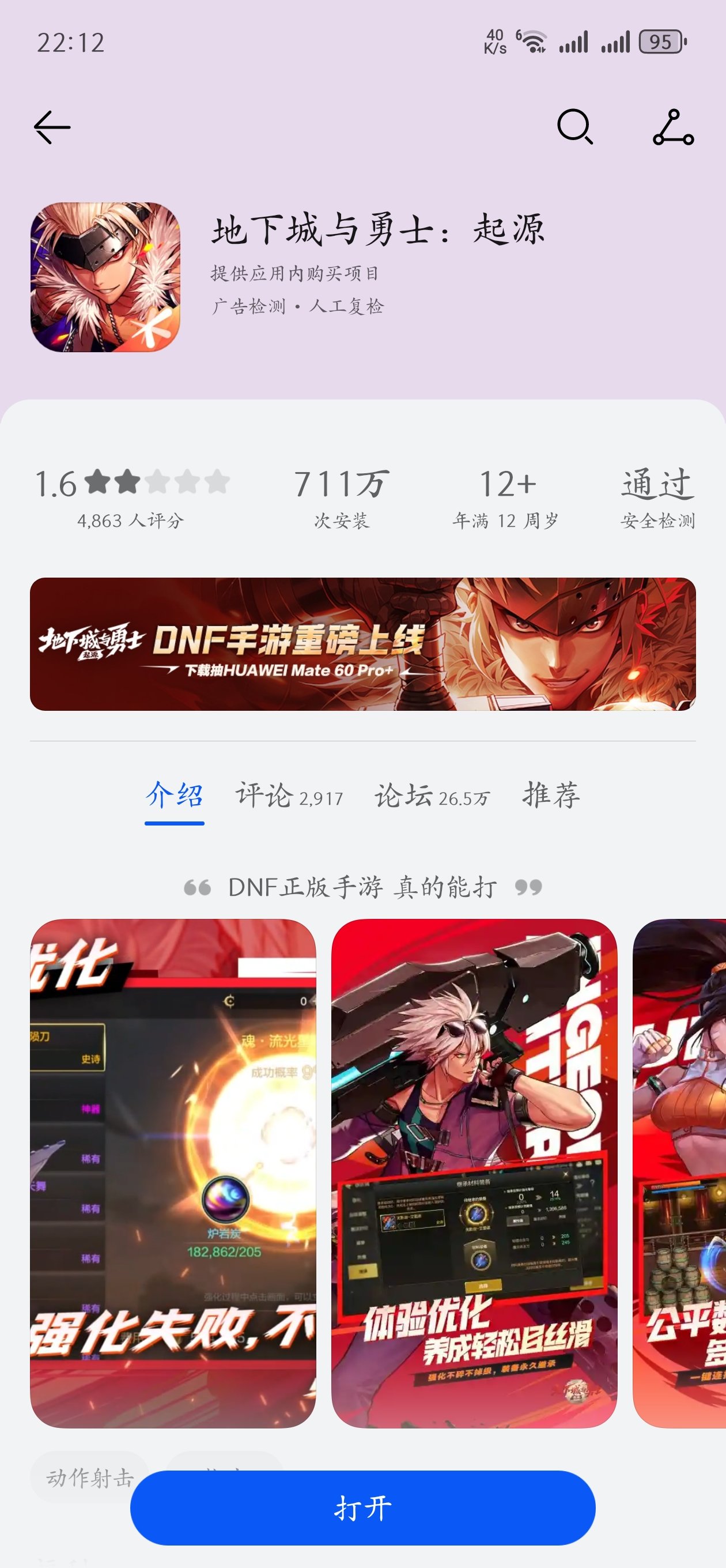The image size is (726, 1568).
Task: View the 体验优化 screenshot
Action: [x=474, y=1173]
